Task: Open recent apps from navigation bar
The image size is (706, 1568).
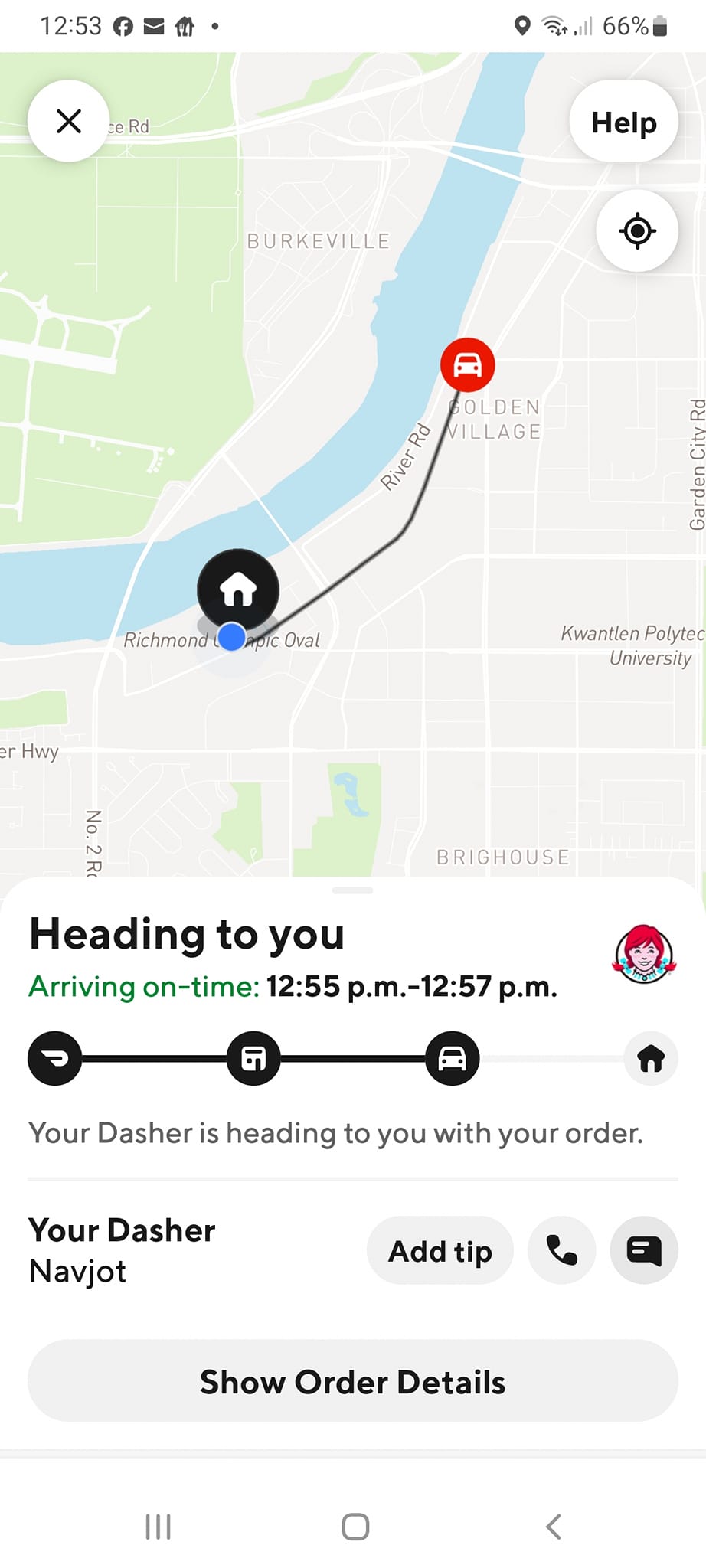Action: coord(158,1526)
